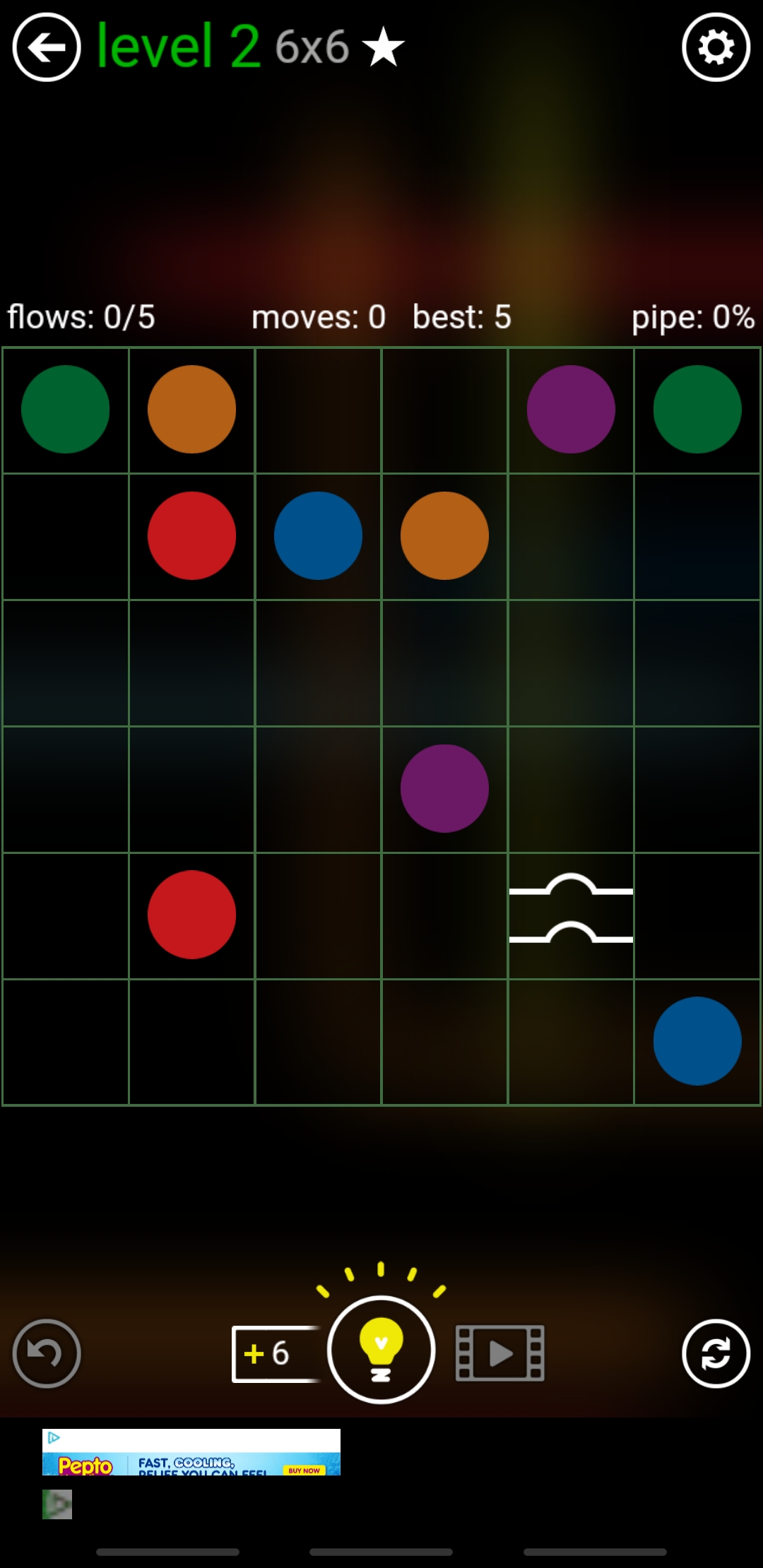Watch a video for free hints

coord(500,1353)
